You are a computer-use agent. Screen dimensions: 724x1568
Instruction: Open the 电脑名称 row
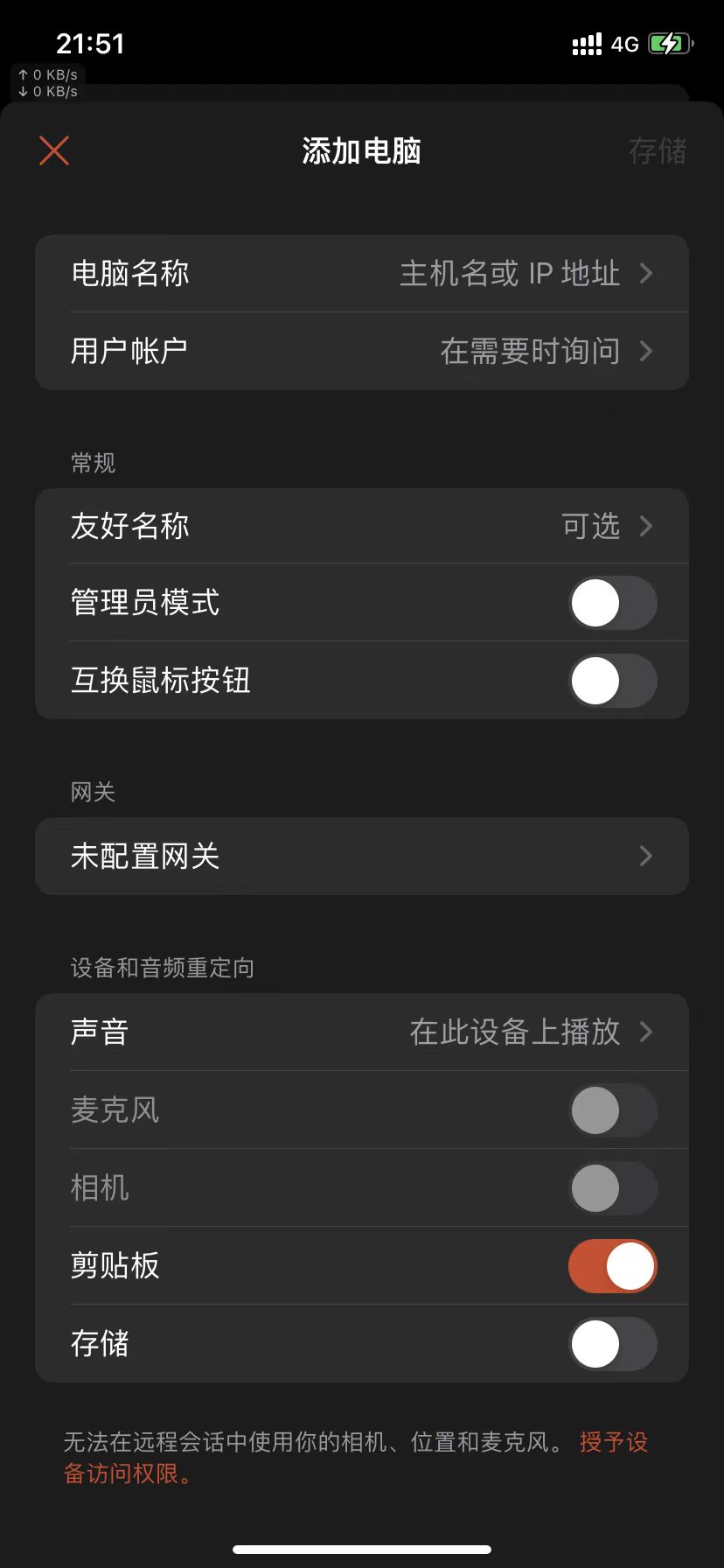[x=362, y=274]
